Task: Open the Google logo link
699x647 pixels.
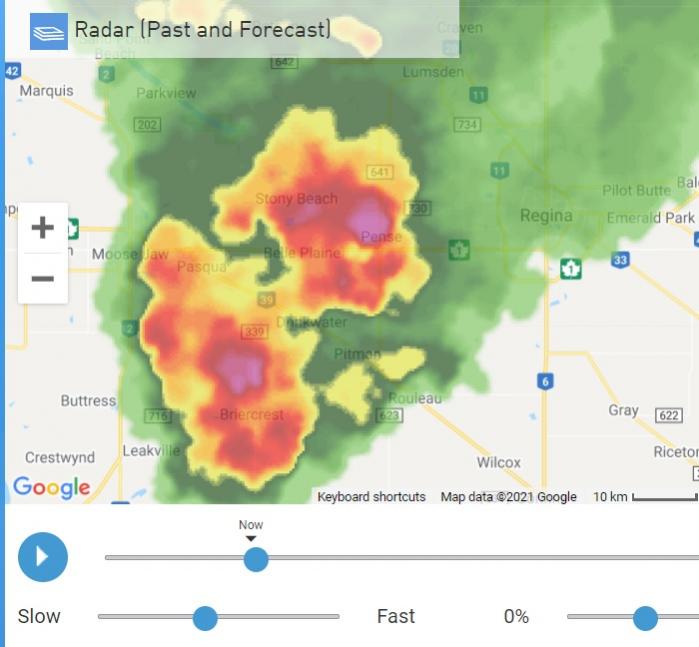Action: 51,488
